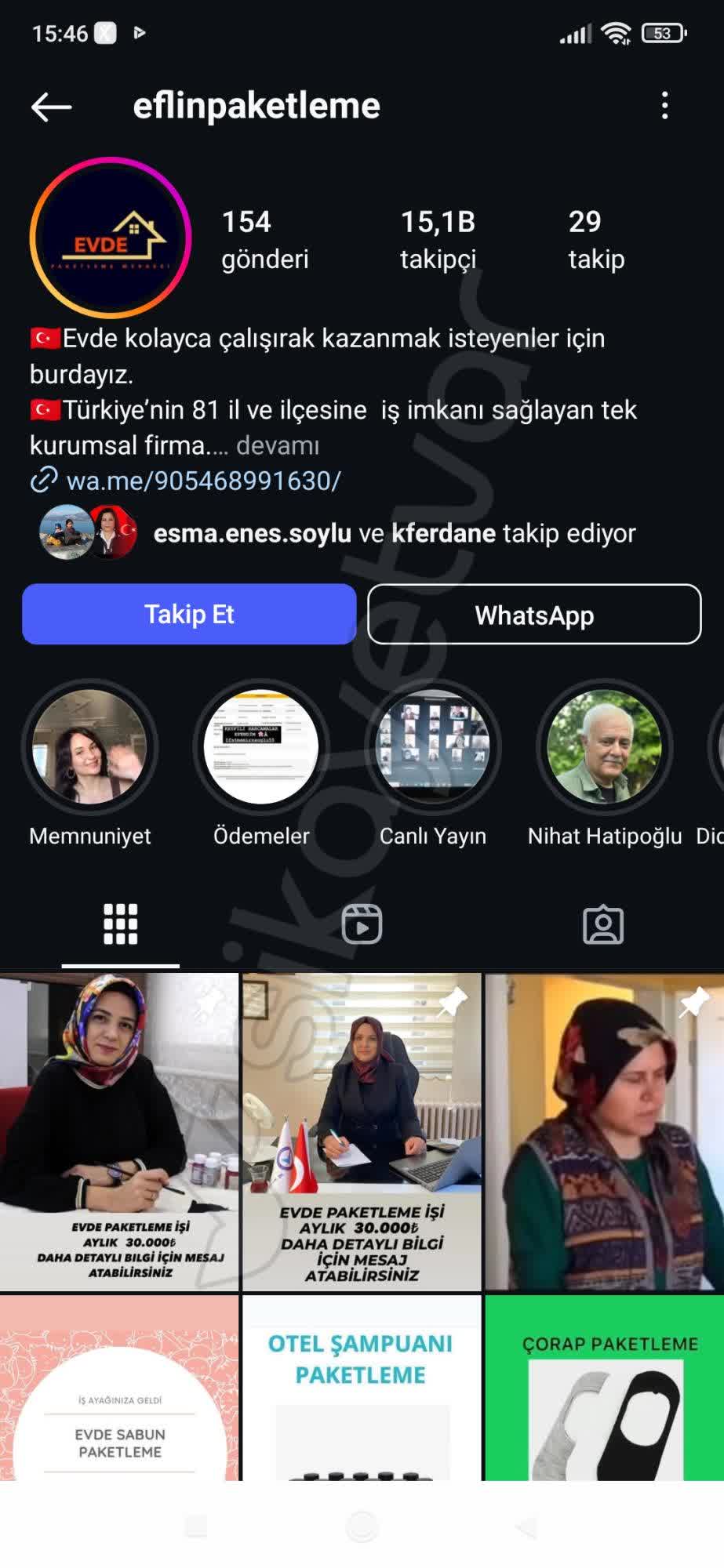
Task: Select the posts grid view icon
Action: pyautogui.click(x=119, y=924)
